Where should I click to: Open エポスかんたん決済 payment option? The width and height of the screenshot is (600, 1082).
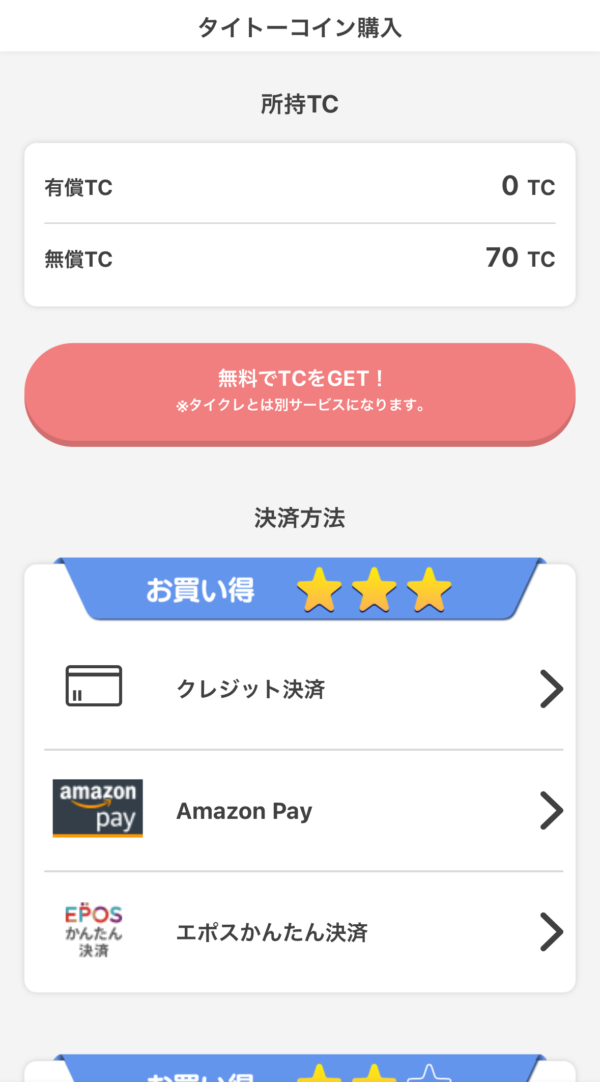coord(300,932)
